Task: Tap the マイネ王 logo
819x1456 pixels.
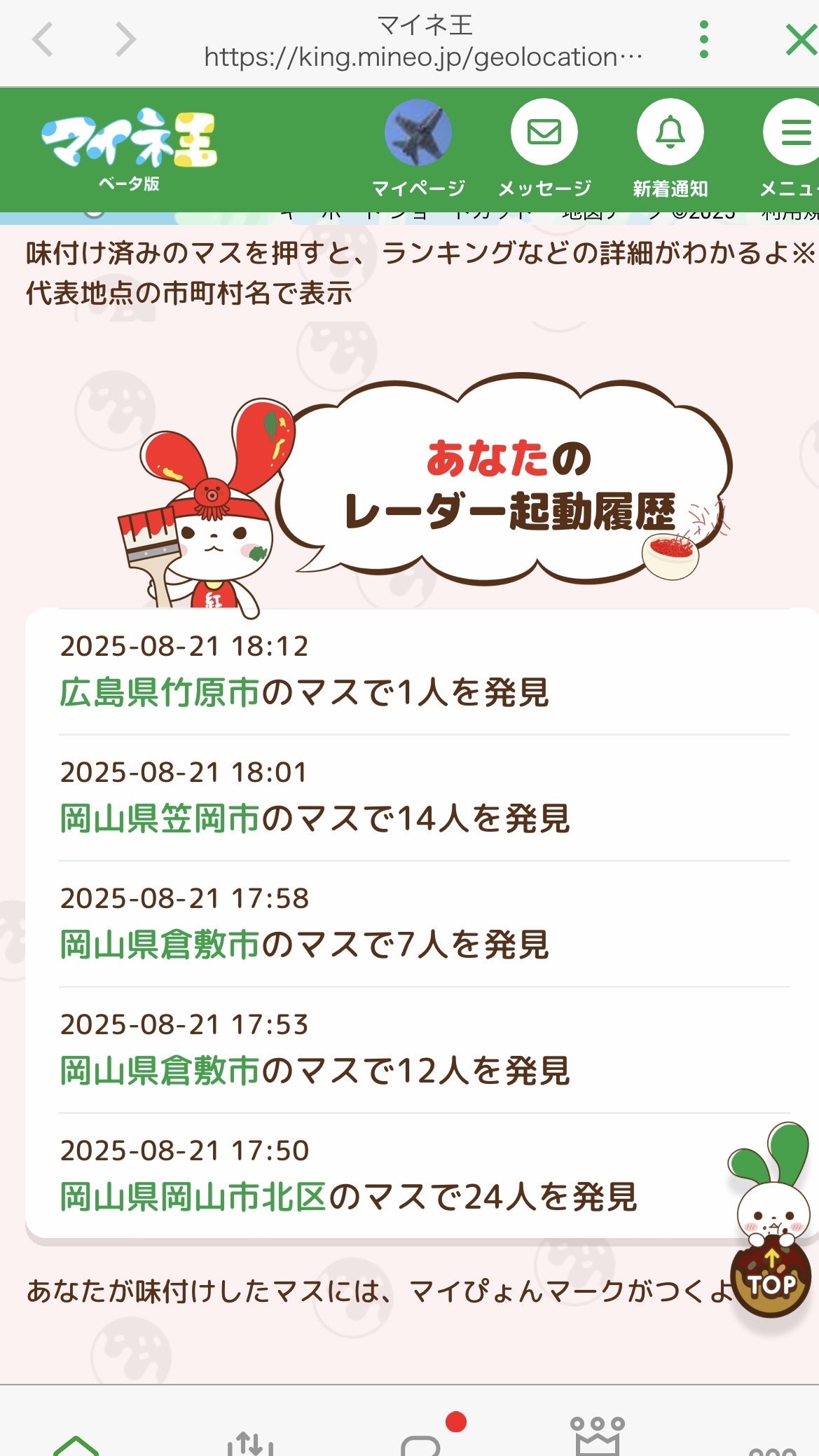Action: point(130,149)
